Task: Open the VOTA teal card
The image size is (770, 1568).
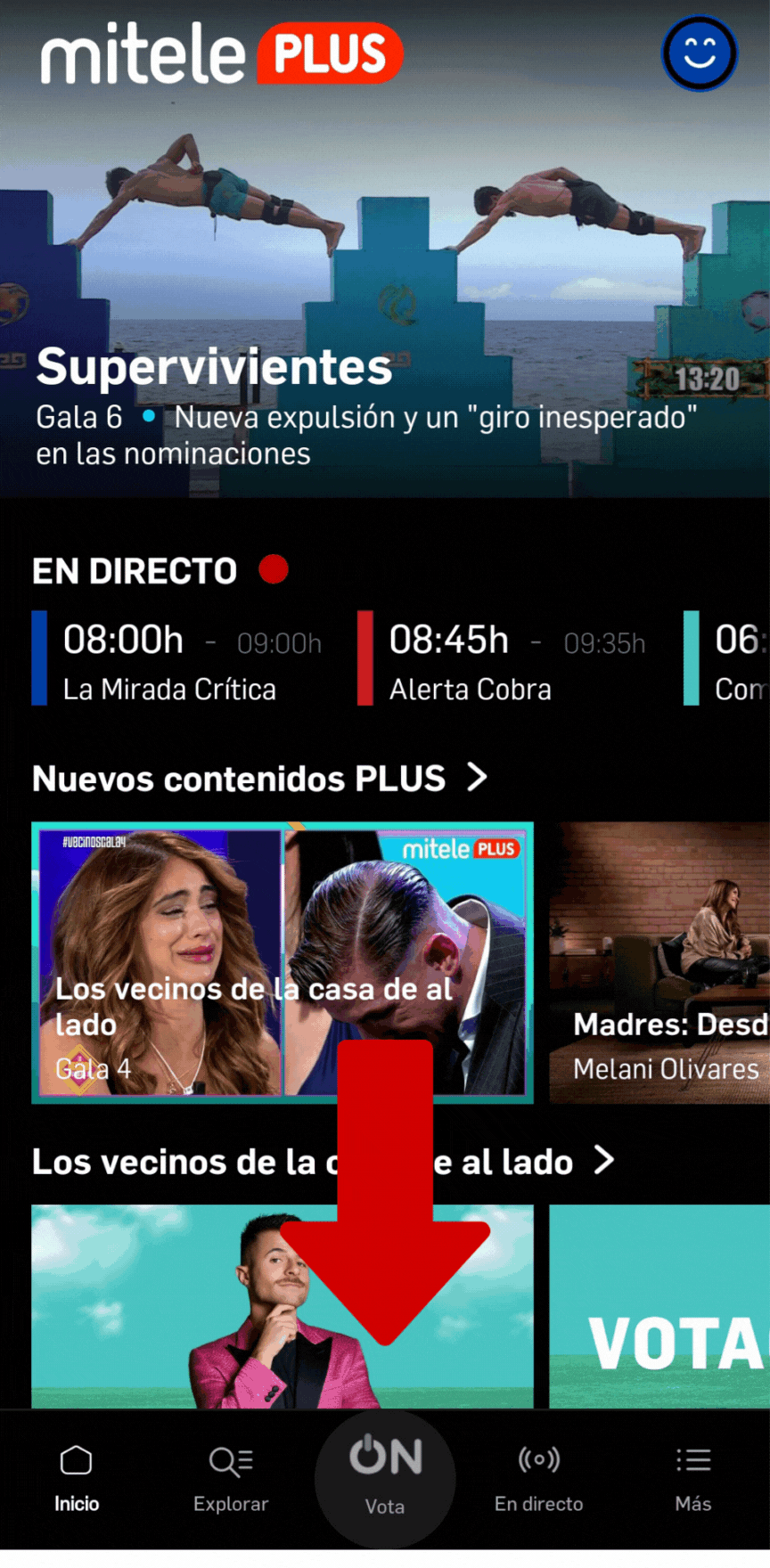Action: pyautogui.click(x=659, y=1305)
